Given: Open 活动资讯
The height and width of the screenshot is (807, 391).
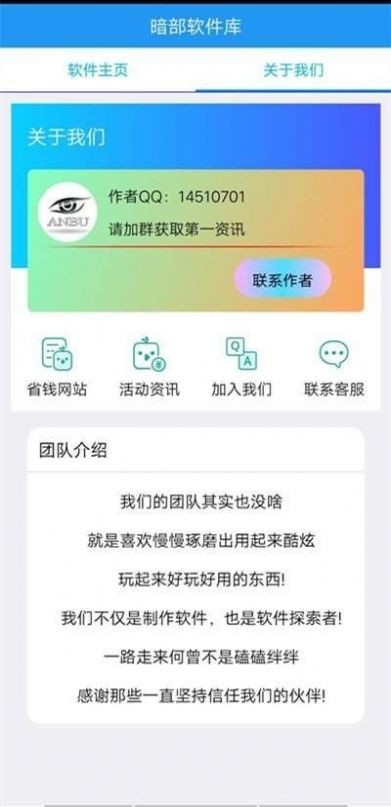Looking at the screenshot, I should tap(149, 366).
